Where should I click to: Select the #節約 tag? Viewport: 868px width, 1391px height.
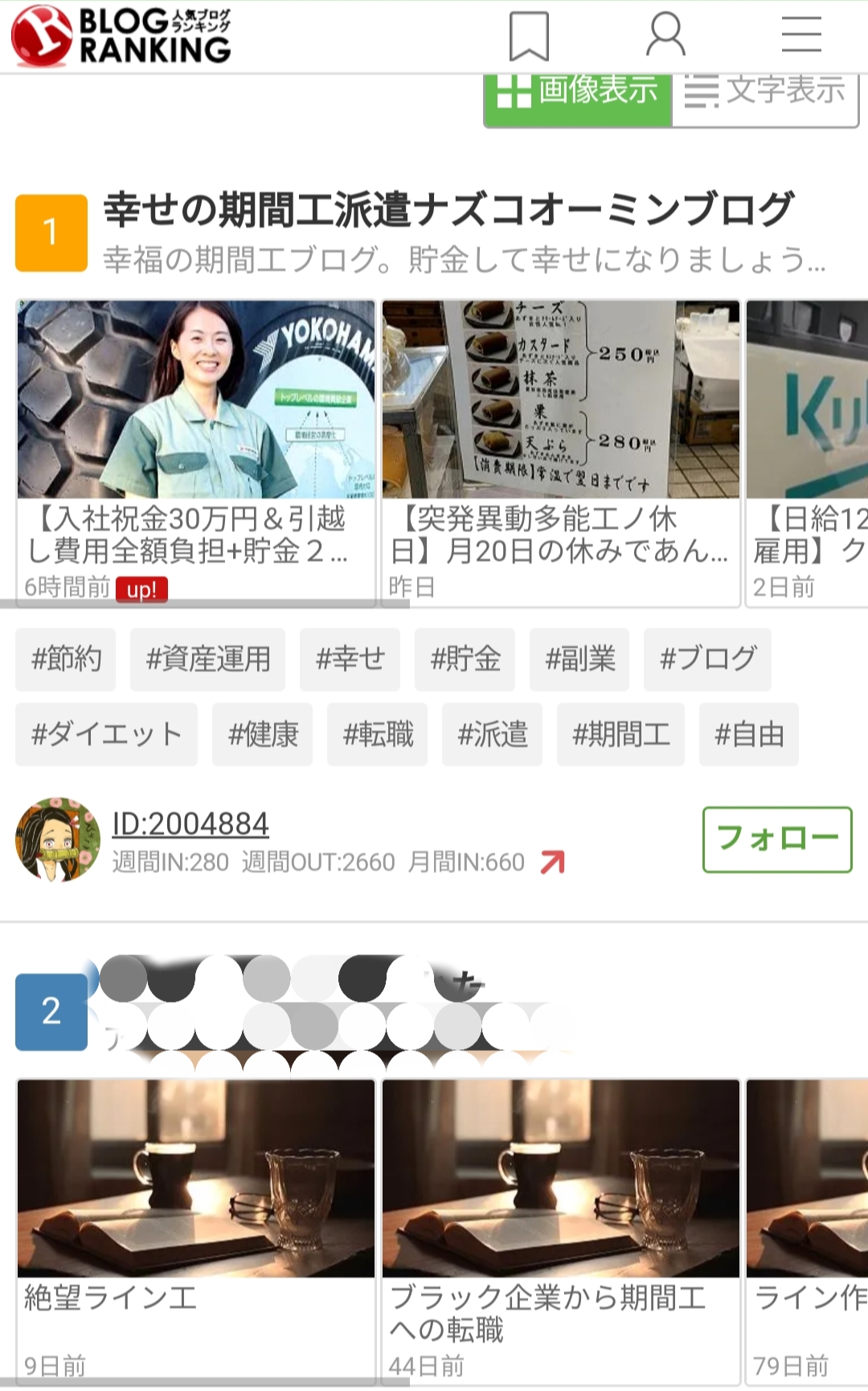pyautogui.click(x=66, y=659)
